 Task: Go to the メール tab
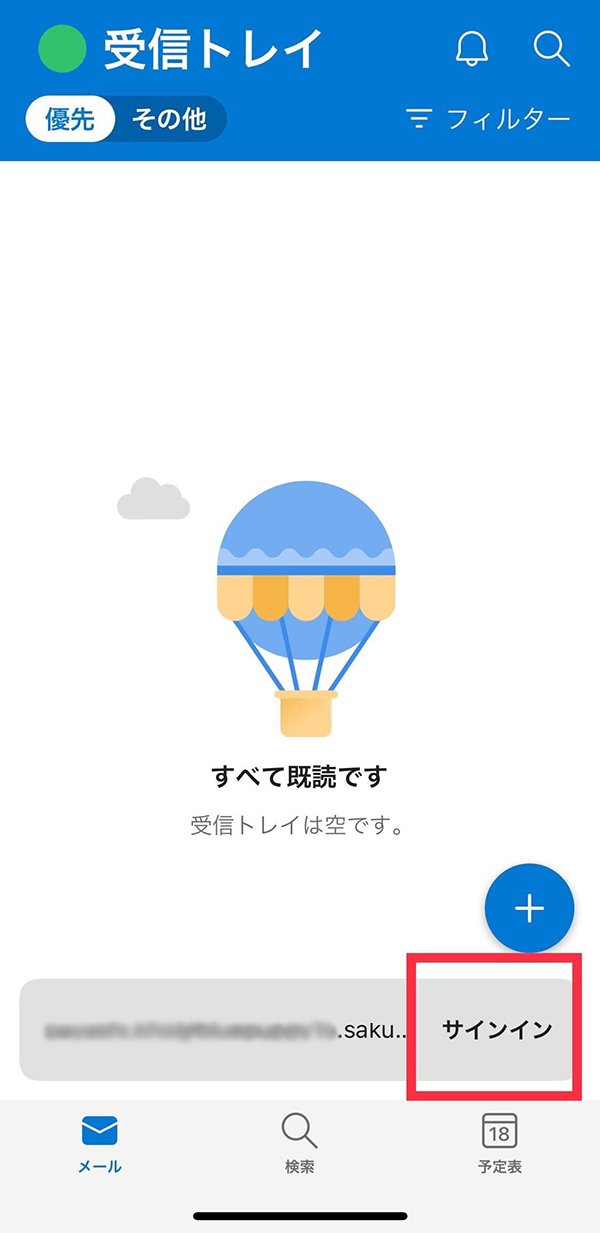point(100,1144)
